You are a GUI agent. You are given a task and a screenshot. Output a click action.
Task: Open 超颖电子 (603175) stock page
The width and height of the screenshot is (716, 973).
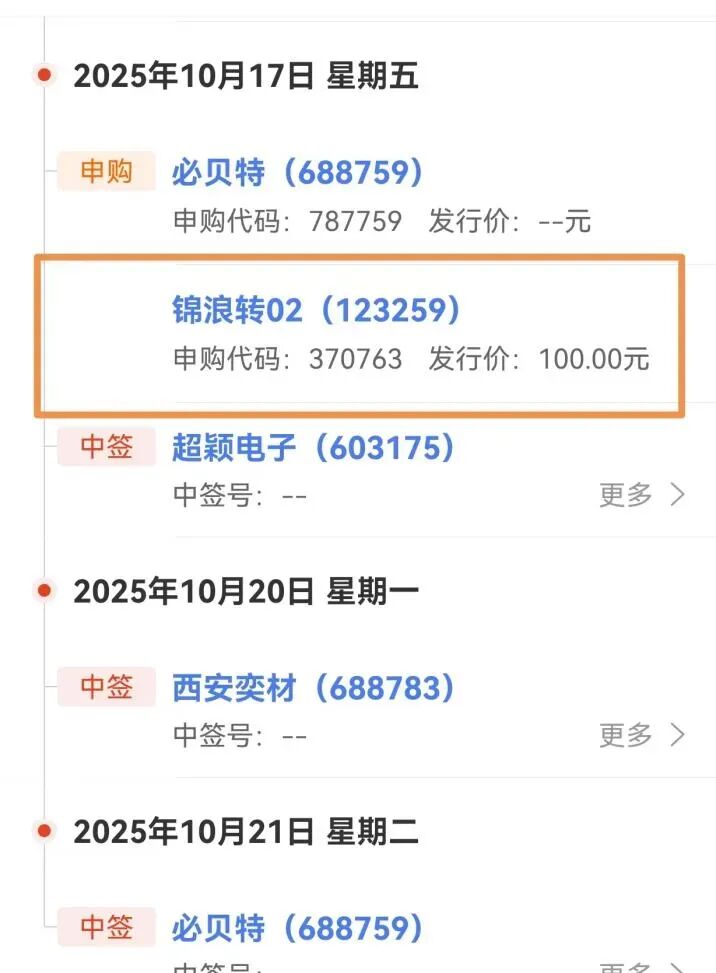point(313,448)
